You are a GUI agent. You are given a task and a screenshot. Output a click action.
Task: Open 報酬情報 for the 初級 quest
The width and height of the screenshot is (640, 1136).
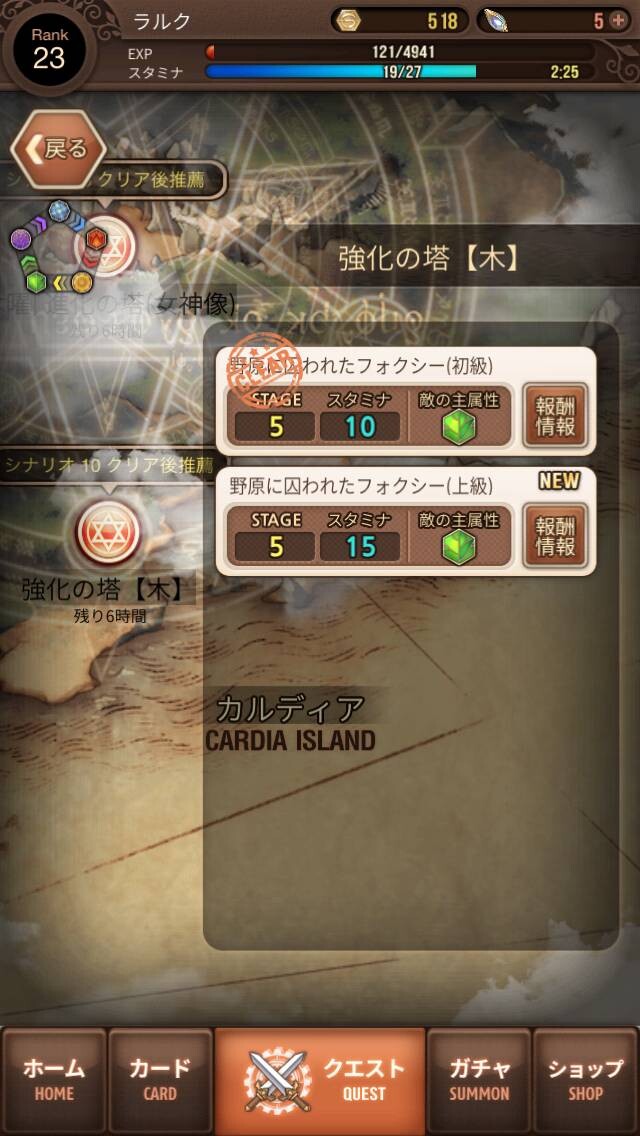[x=555, y=416]
